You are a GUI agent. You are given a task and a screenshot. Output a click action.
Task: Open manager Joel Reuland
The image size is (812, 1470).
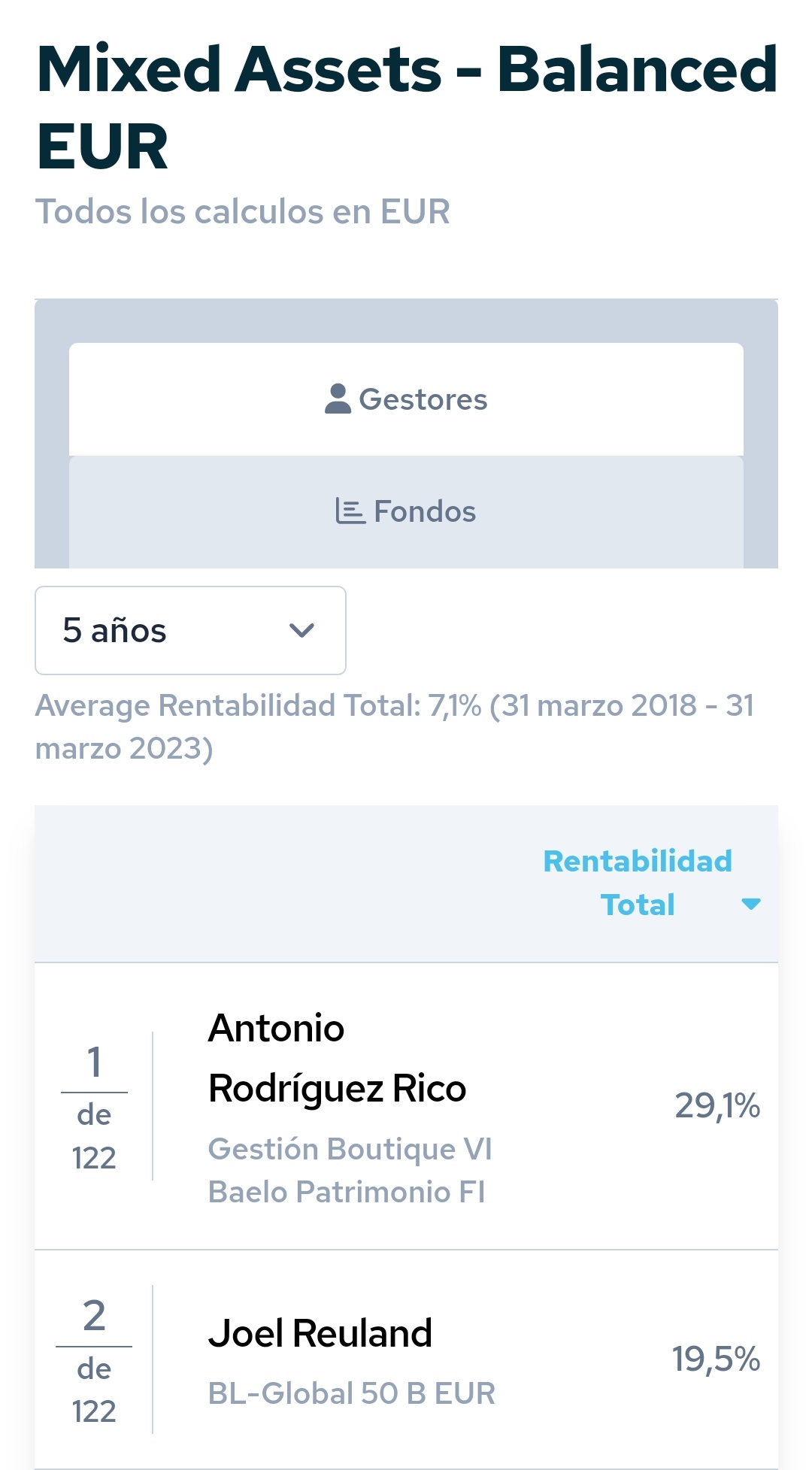pyautogui.click(x=320, y=1333)
